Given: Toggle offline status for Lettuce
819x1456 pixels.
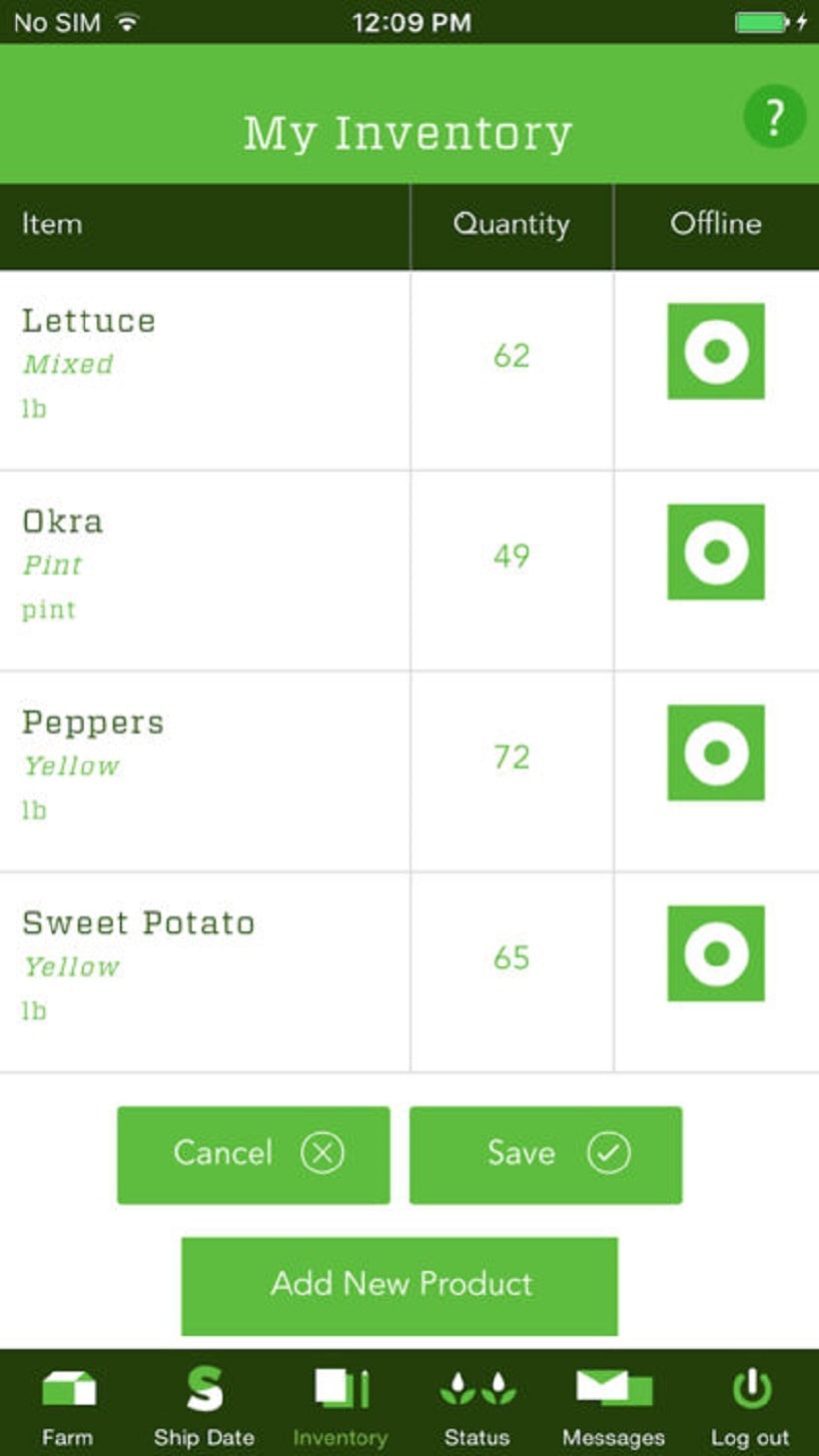Looking at the screenshot, I should point(716,352).
